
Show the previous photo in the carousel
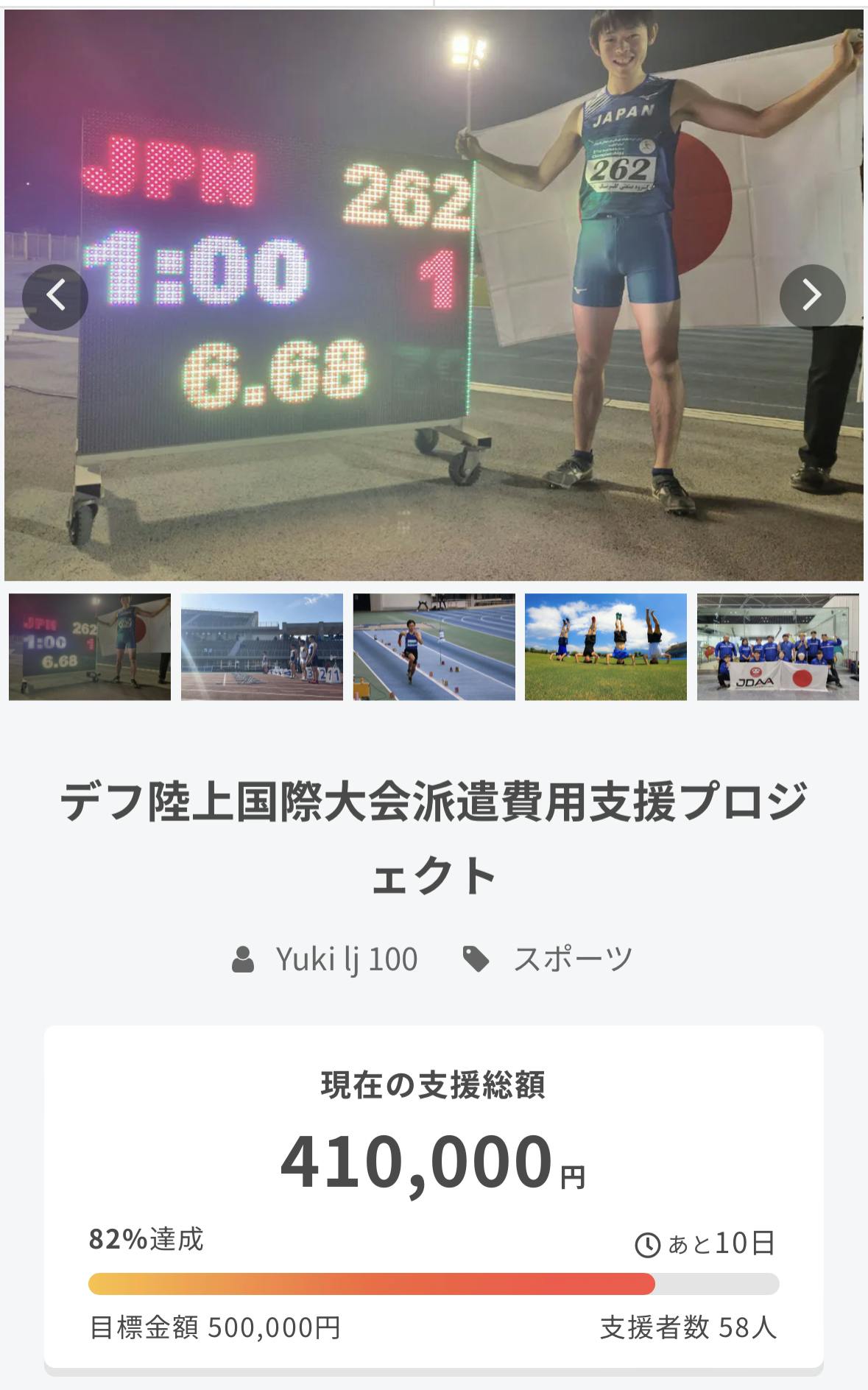pos(55,297)
